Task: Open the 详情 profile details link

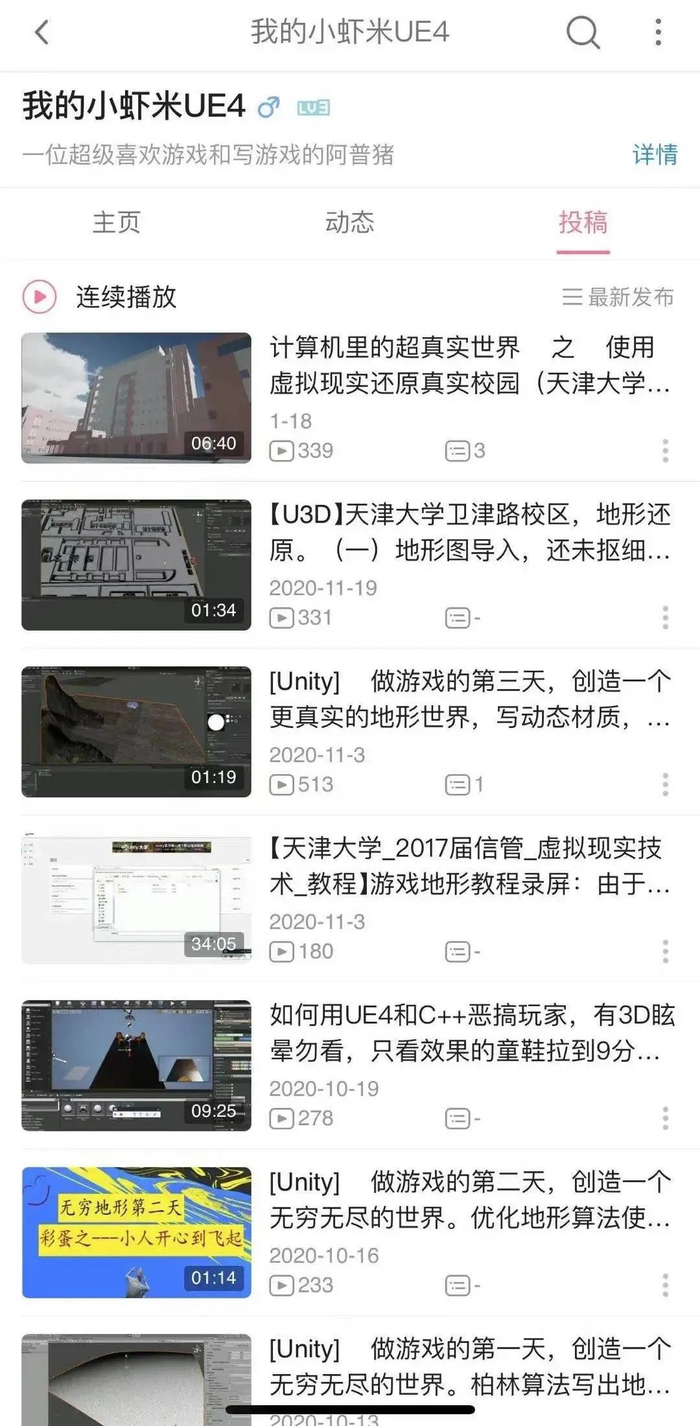Action: tap(655, 154)
